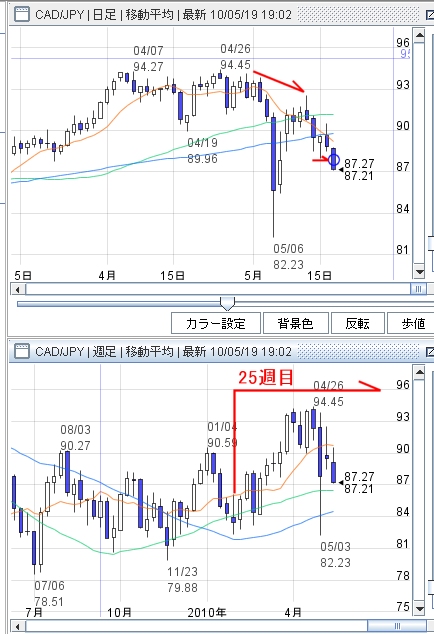
Task: Tap the カラー設定 button
Action: (x=216, y=323)
